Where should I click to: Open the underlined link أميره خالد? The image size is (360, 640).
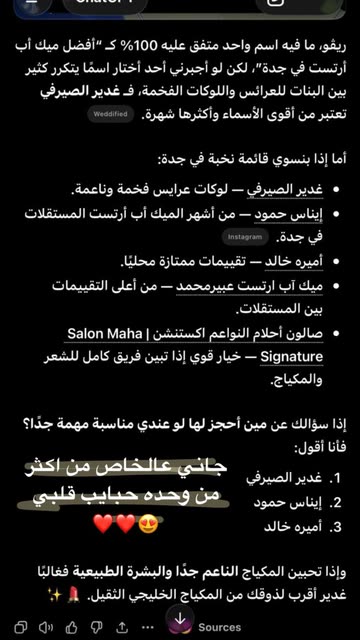[294, 262]
